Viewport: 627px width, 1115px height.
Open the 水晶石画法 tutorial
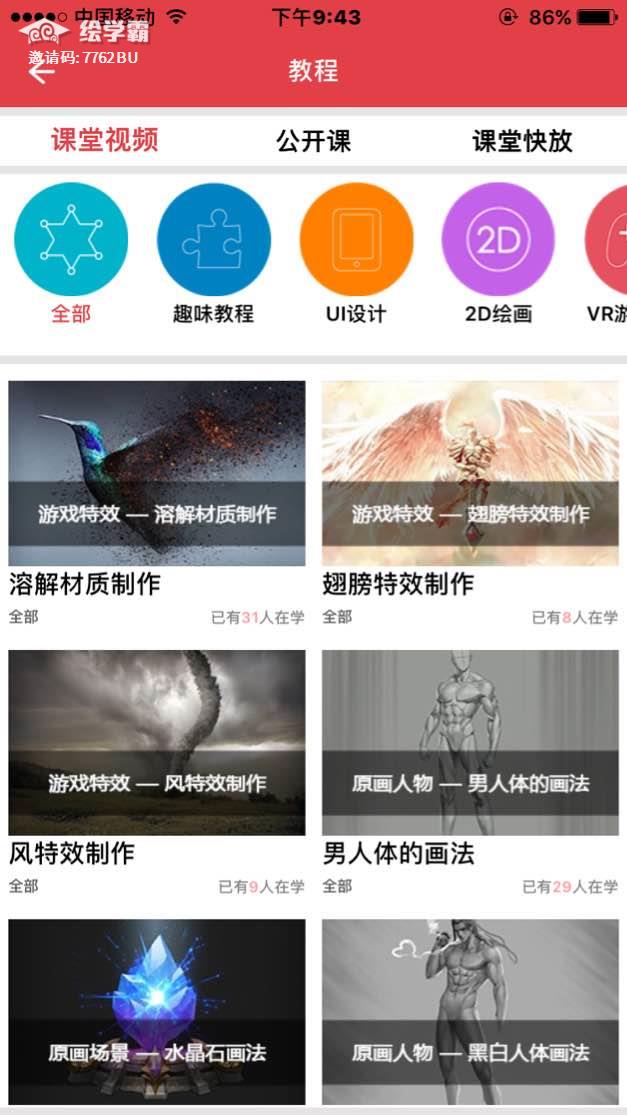[157, 1011]
